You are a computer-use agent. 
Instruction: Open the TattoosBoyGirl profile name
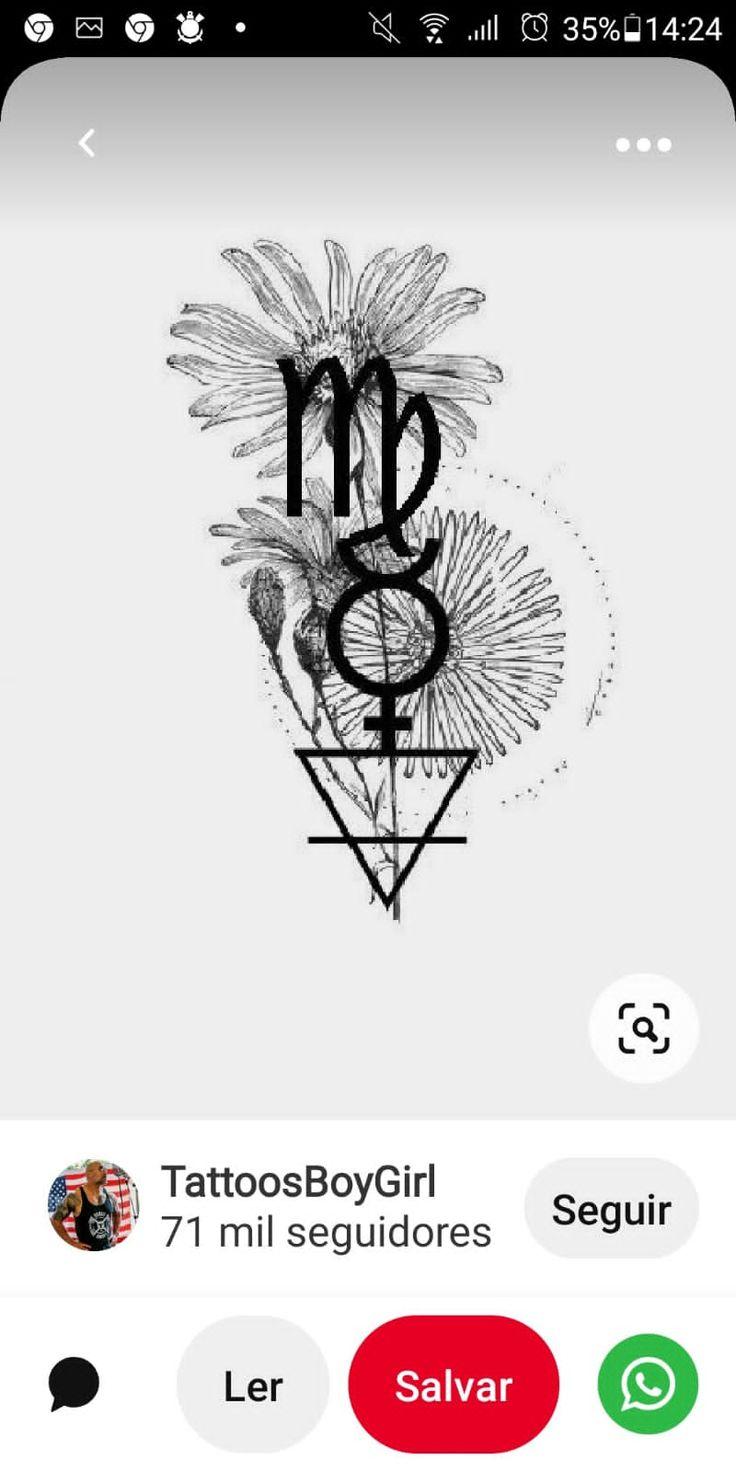click(x=299, y=1182)
